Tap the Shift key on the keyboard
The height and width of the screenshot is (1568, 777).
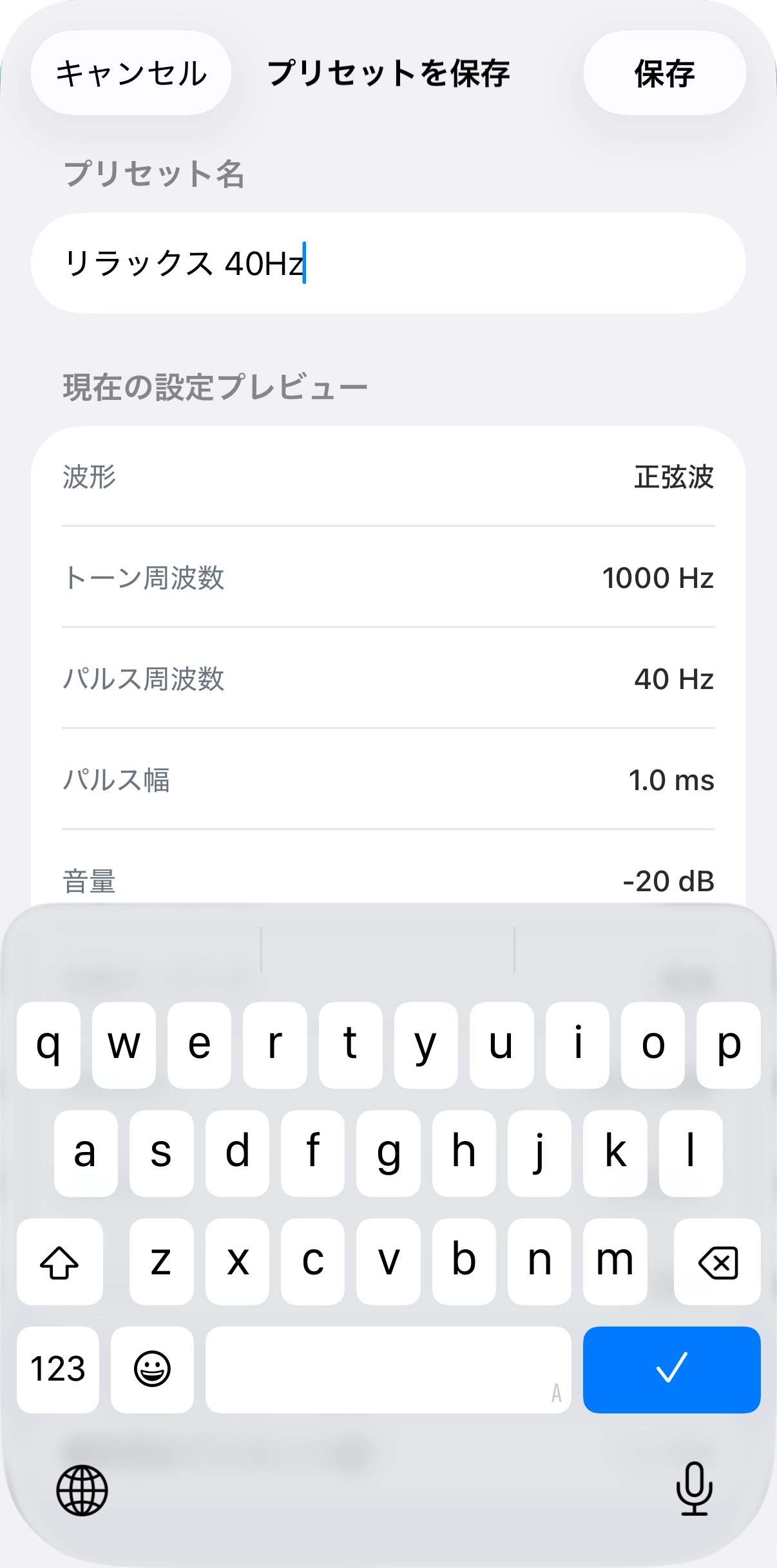tap(59, 1261)
